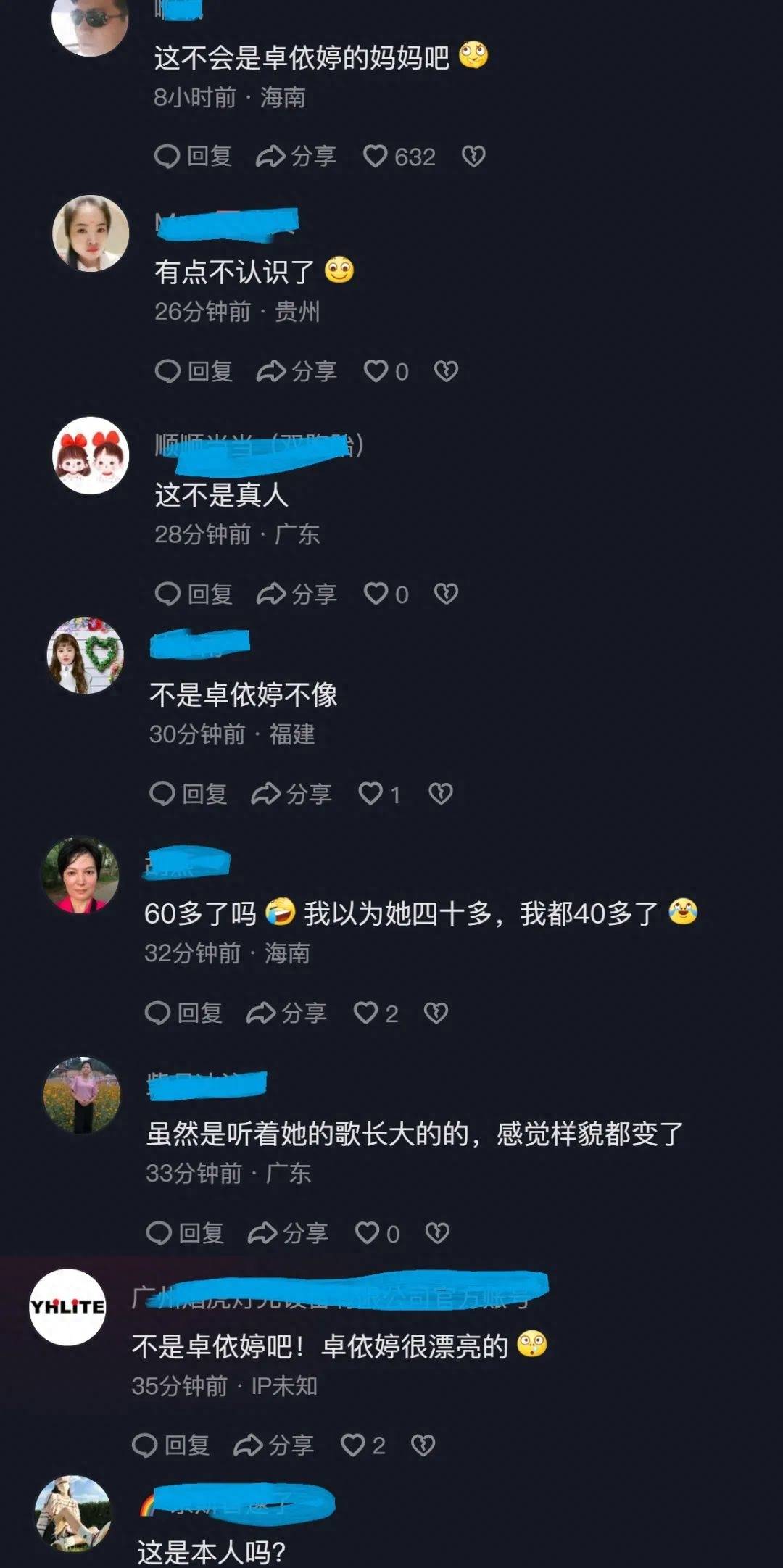Like the comment "虽然是听着她的歌长大的"
Viewport: 783px width, 1568px height.
[368, 1233]
